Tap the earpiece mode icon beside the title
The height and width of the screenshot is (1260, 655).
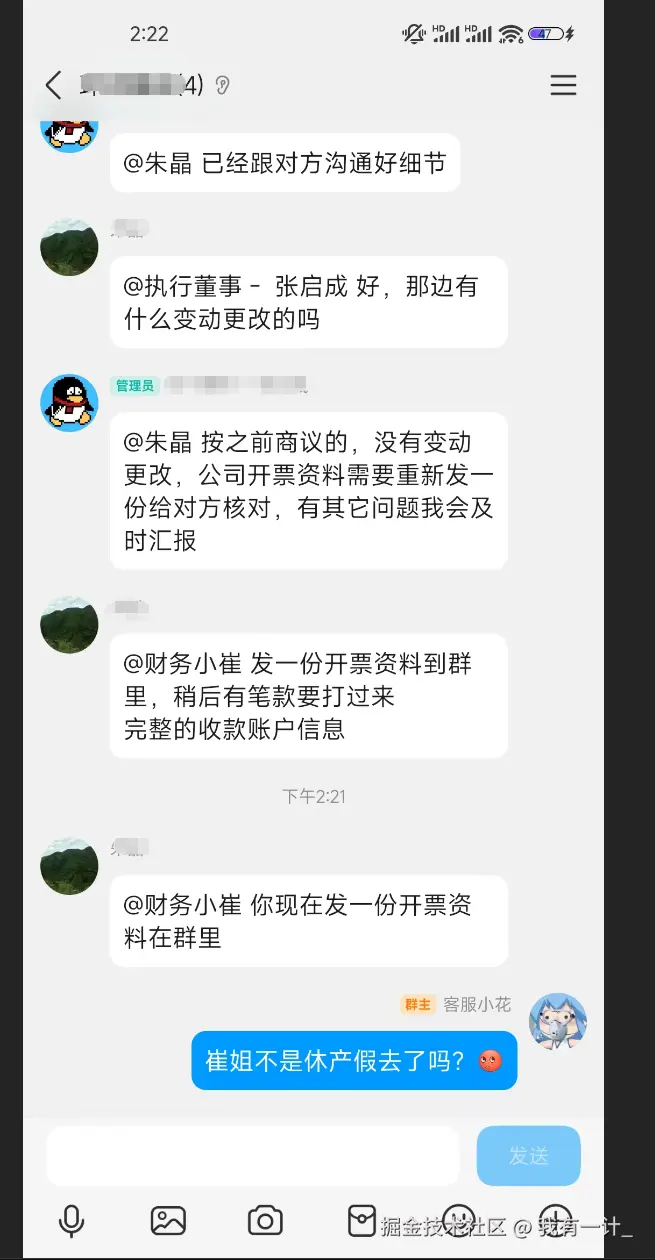pos(222,86)
